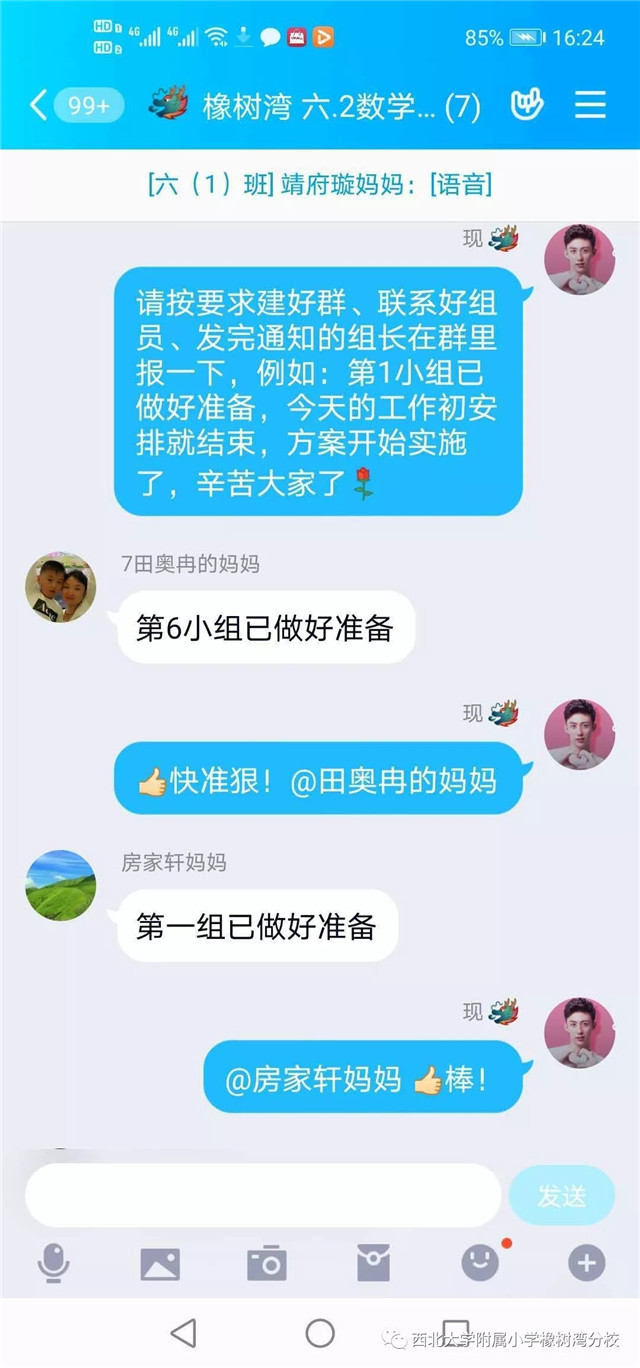This screenshot has width=640, height=1368.
Task: Expand more options with the plus icon
Action: coord(587,1264)
